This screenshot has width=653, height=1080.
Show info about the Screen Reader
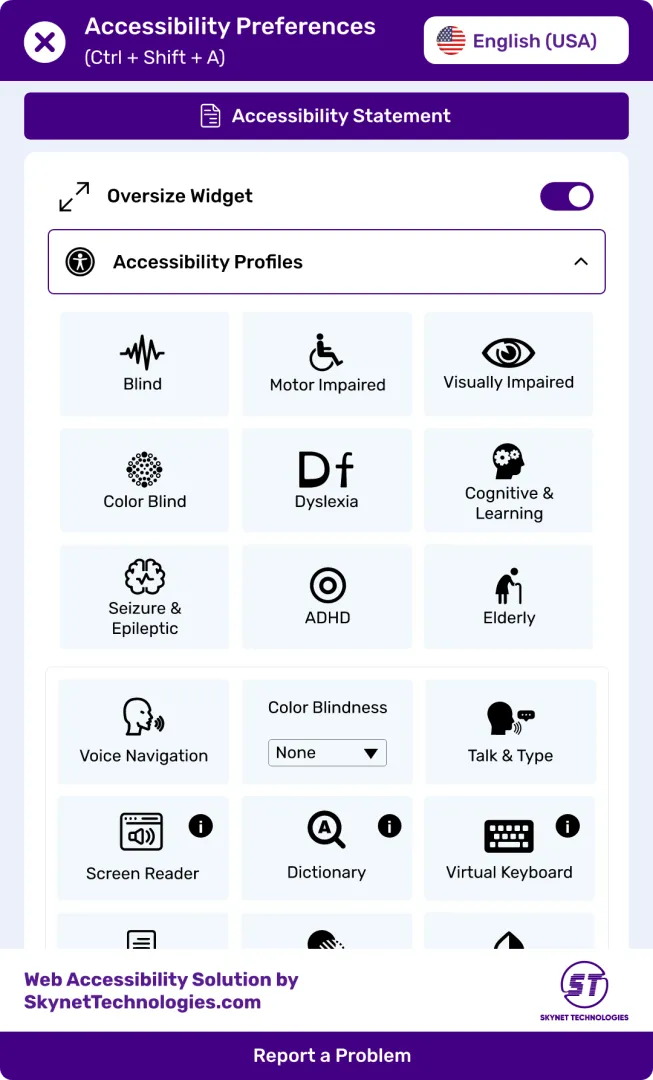click(201, 826)
